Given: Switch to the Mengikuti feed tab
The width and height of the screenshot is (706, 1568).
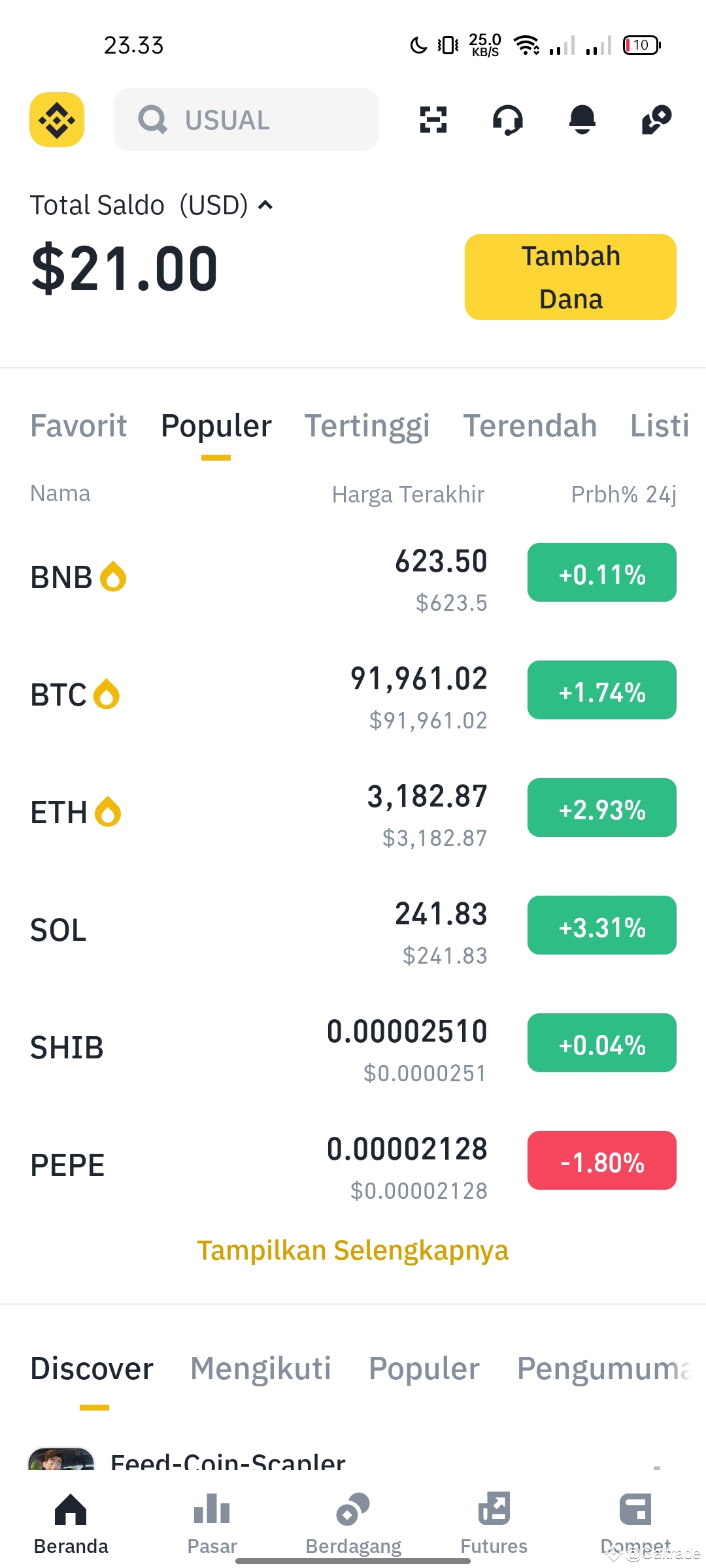Looking at the screenshot, I should (261, 1368).
